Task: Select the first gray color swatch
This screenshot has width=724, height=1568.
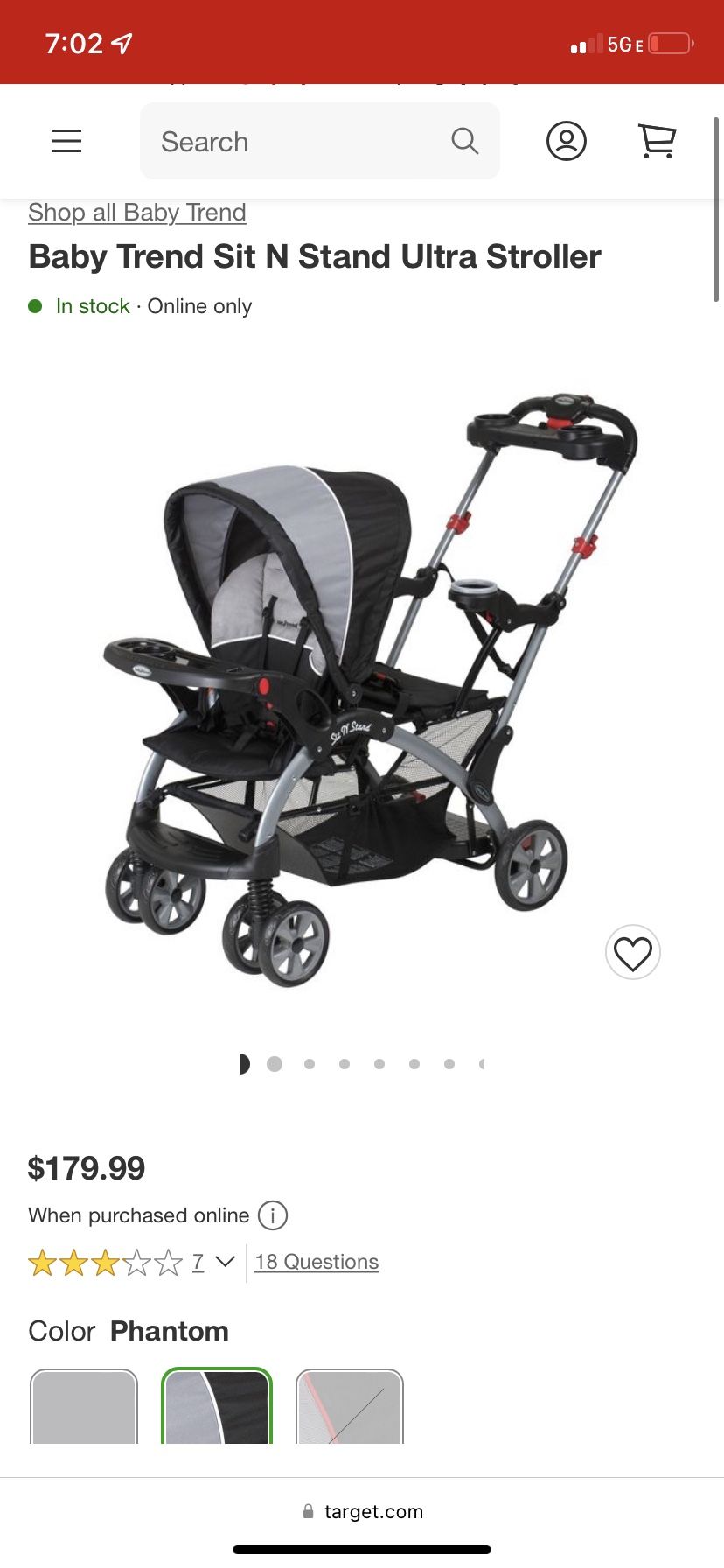Action: click(x=84, y=1406)
